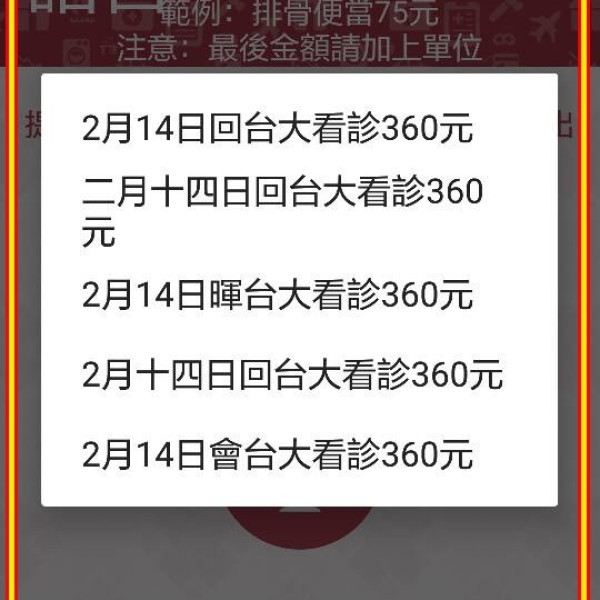Image resolution: width=600 pixels, height=600 pixels.
Task: Pick 2月14日暉台大看診360元 option
Action: point(278,295)
